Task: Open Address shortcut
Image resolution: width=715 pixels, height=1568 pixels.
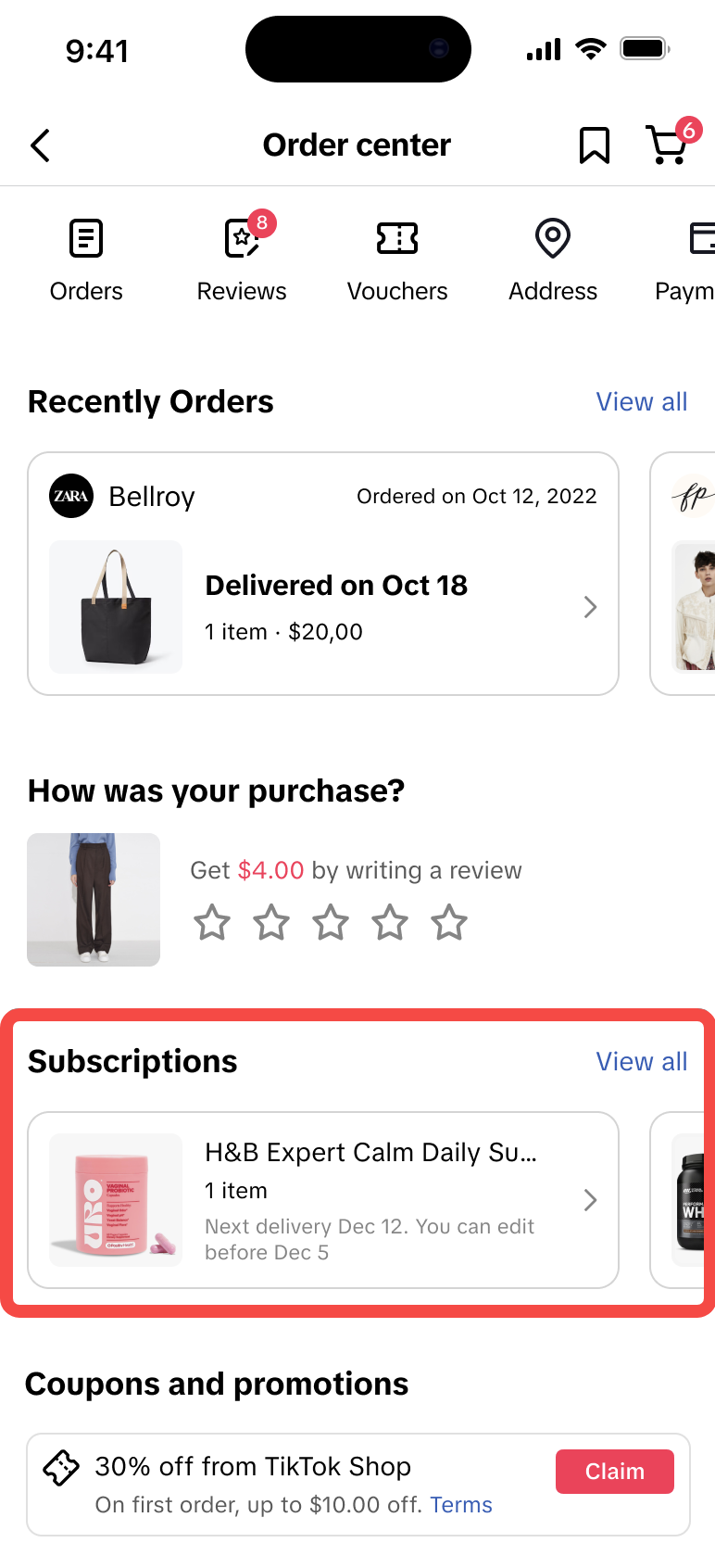Action: (x=553, y=259)
